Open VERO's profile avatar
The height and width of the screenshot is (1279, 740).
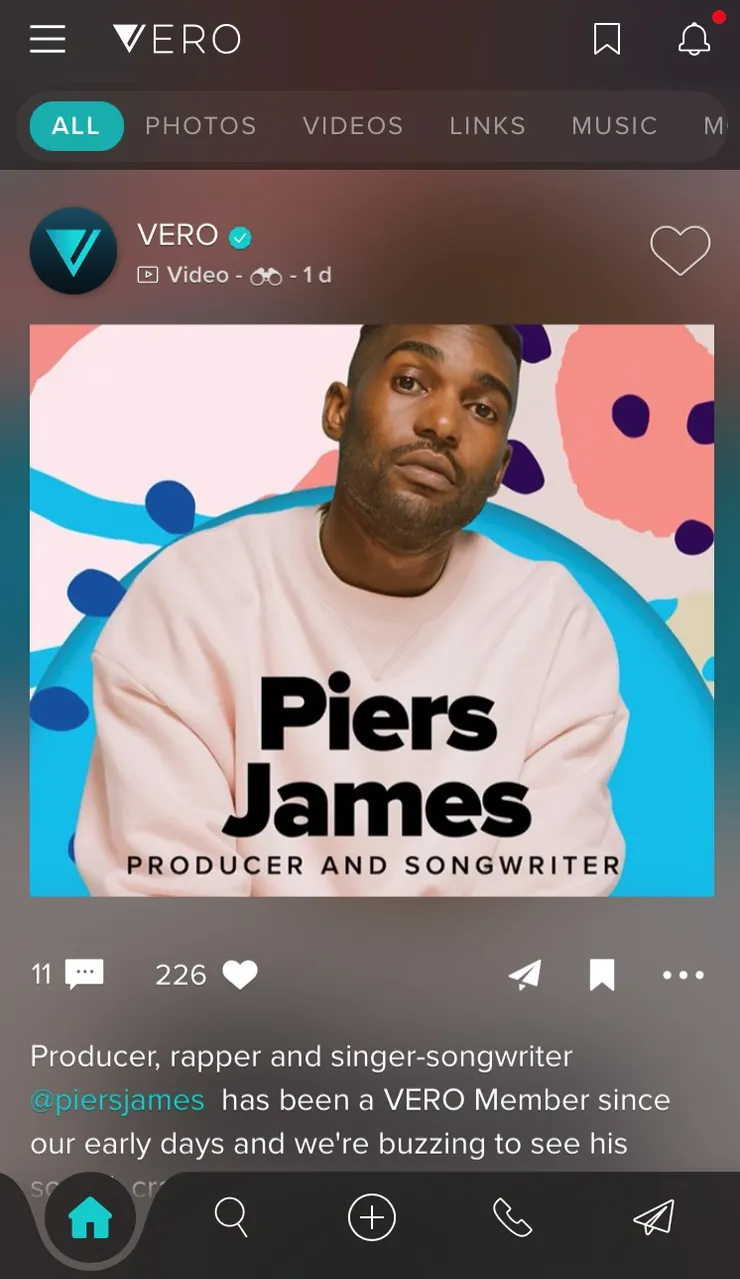tap(74, 251)
